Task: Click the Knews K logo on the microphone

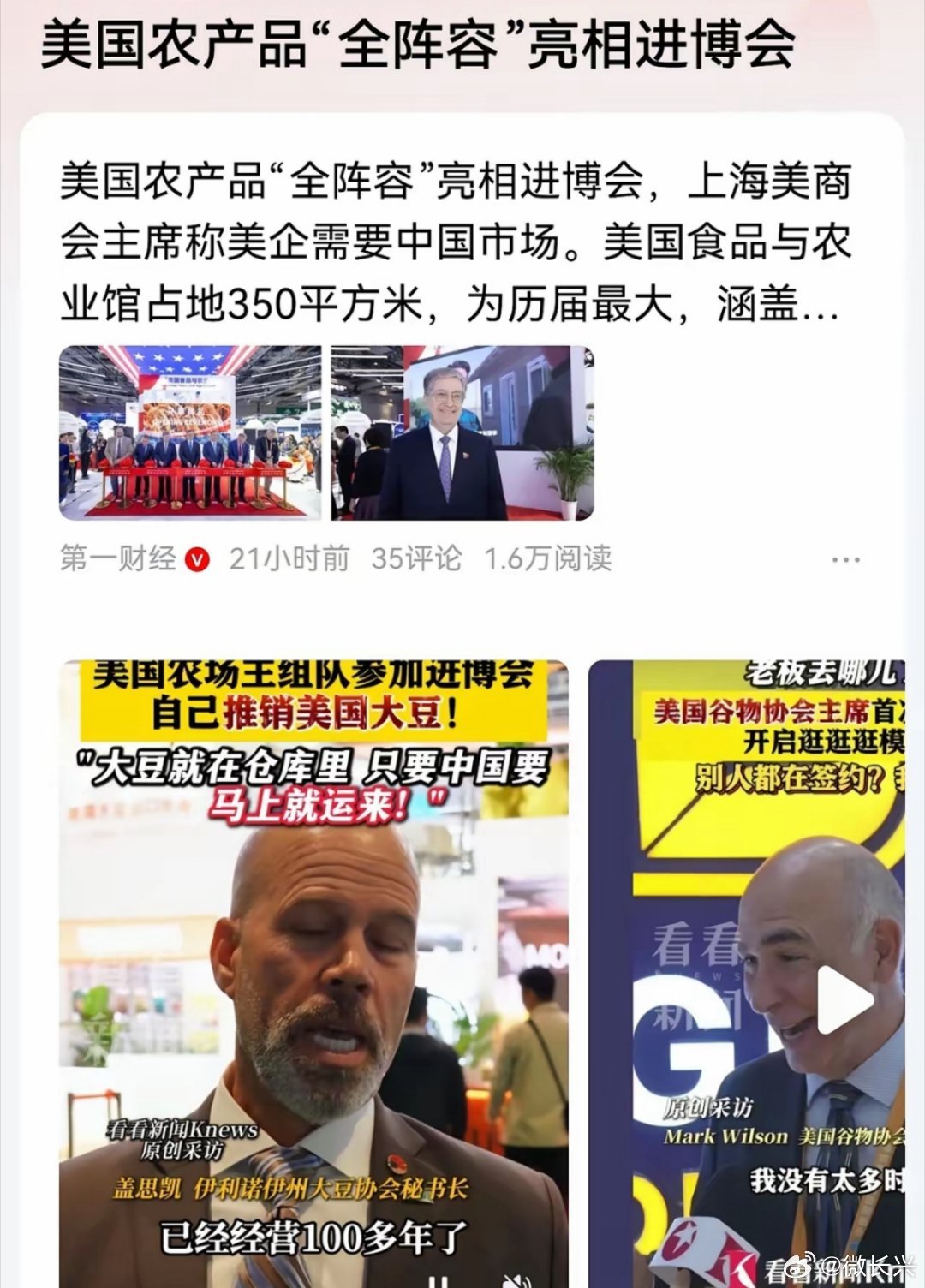Action: [x=731, y=1255]
